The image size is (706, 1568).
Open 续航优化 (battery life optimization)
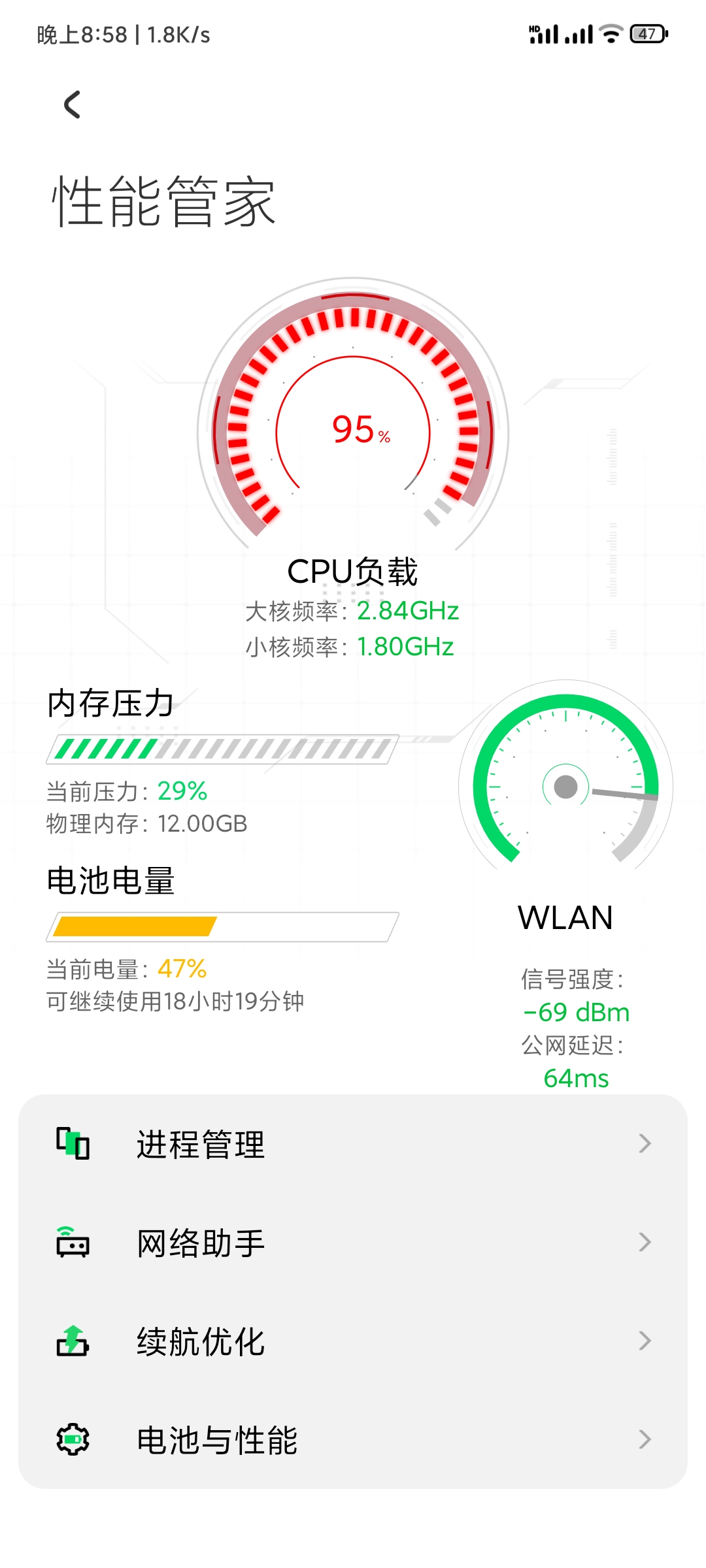[x=353, y=1341]
